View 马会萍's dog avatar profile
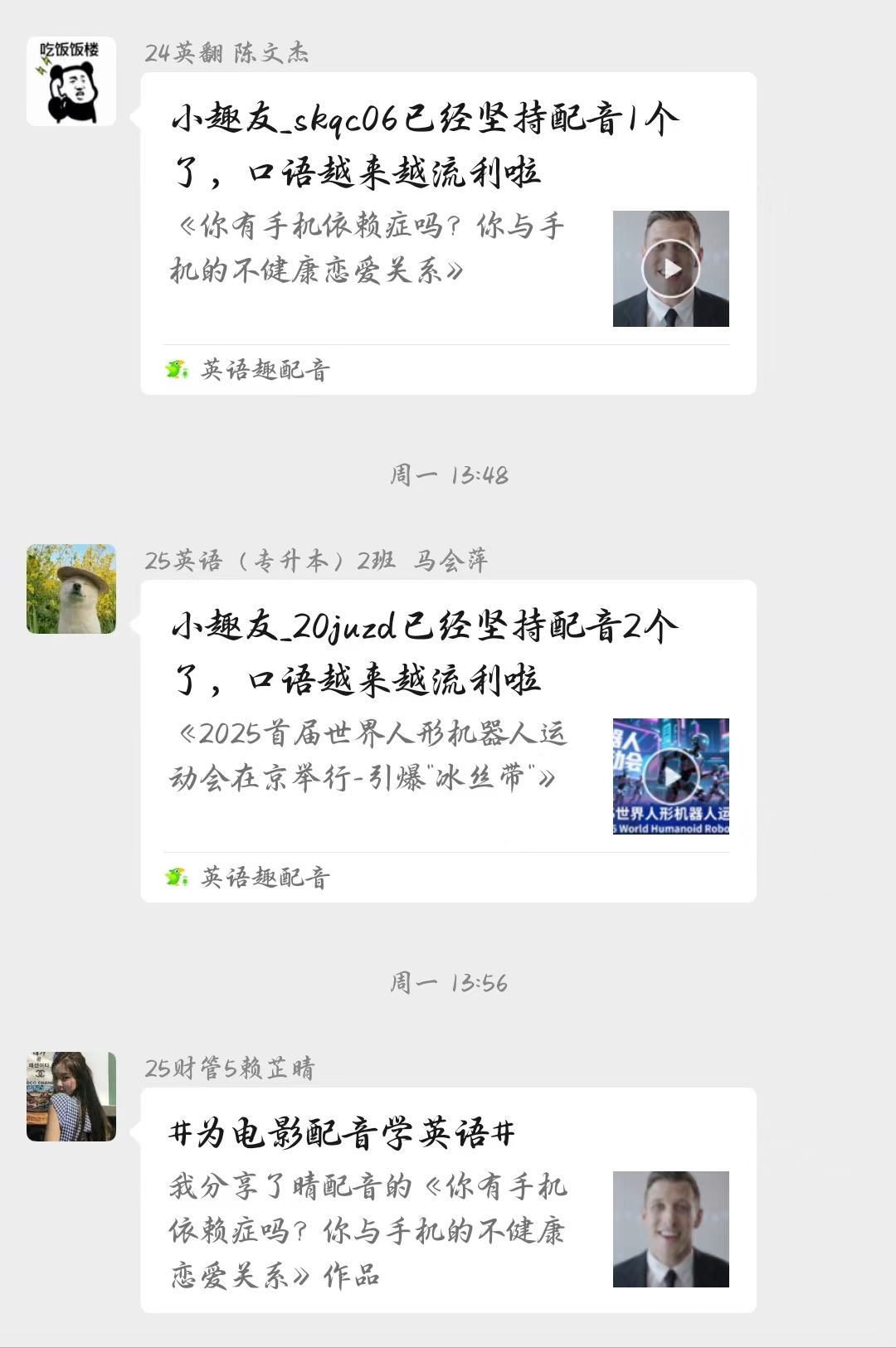The width and height of the screenshot is (896, 1348). [x=71, y=589]
